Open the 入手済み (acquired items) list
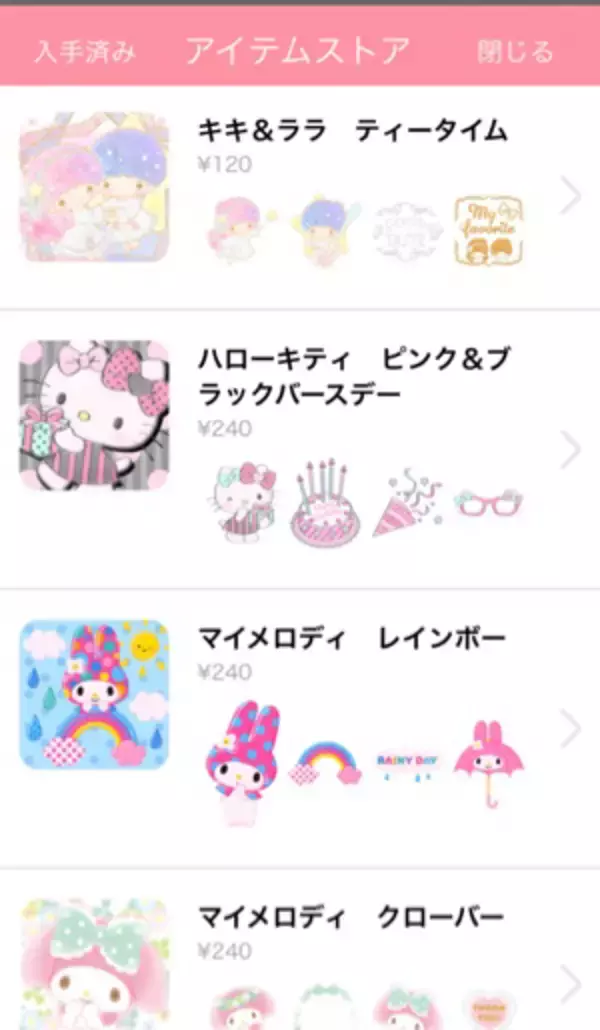The height and width of the screenshot is (1030, 600). [x=85, y=51]
